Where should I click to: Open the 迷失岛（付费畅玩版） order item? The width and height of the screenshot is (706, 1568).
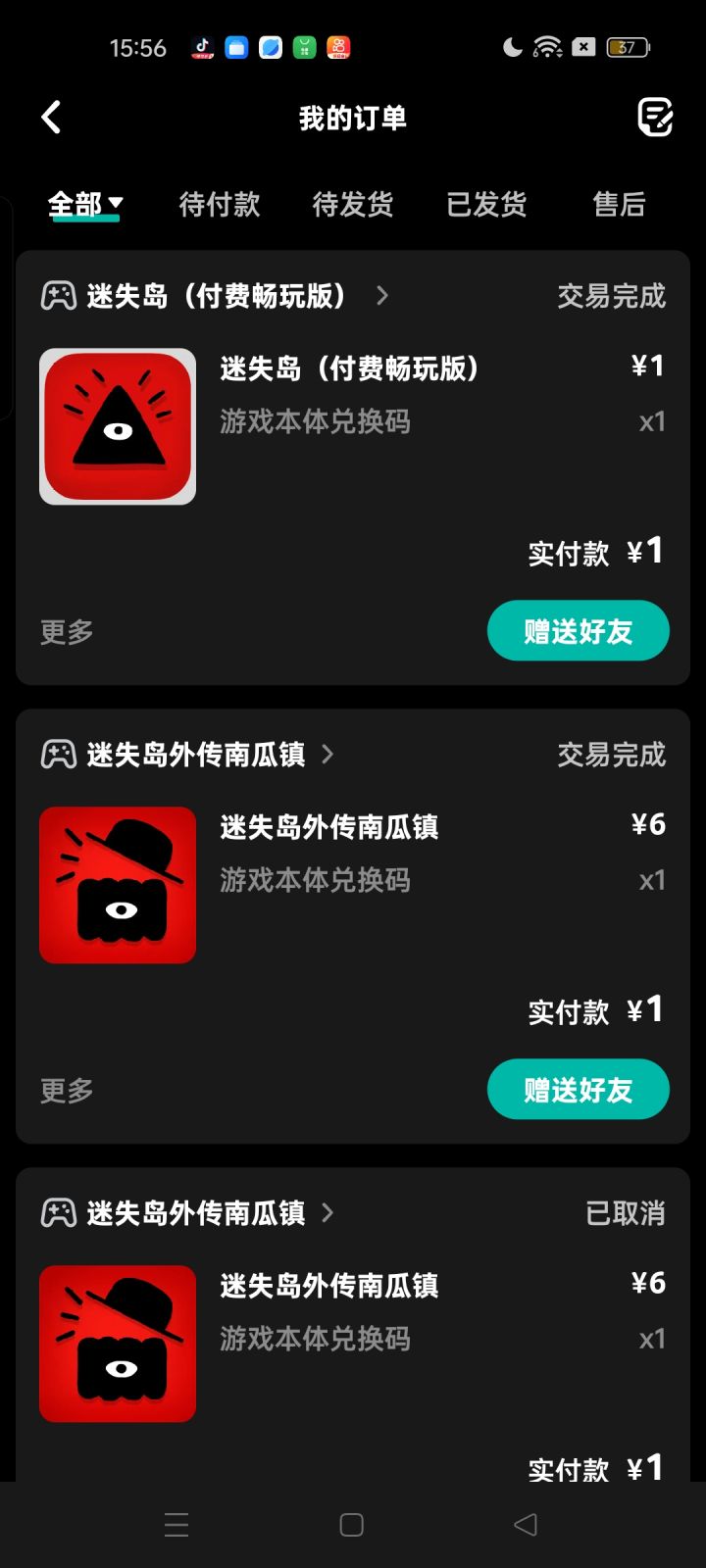353,426
